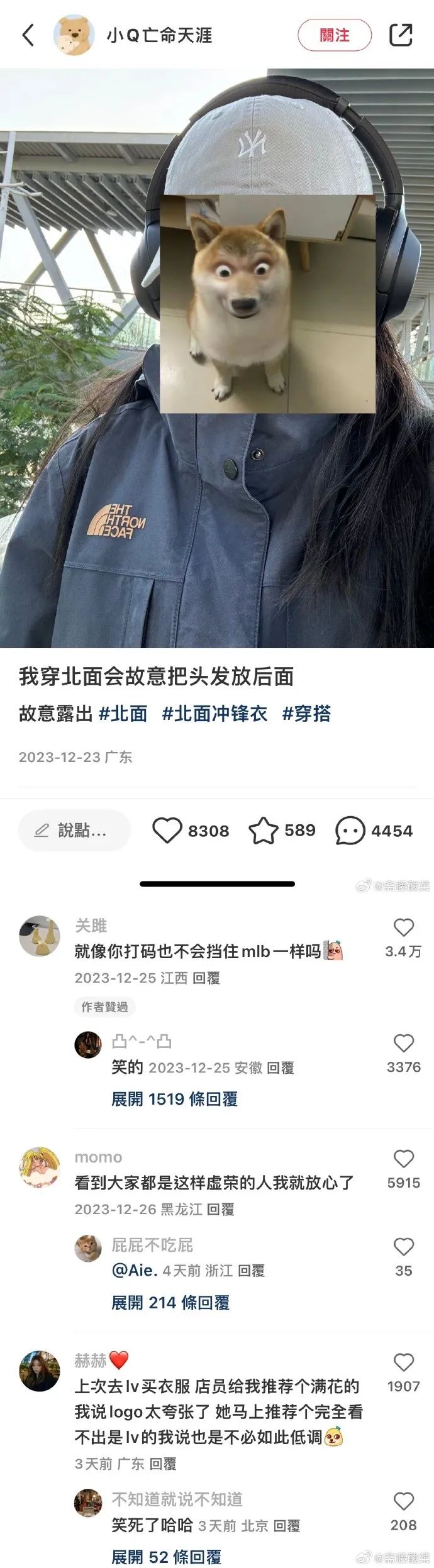
Task: Expand the 214 replies under momo's comment
Action: [170, 1303]
